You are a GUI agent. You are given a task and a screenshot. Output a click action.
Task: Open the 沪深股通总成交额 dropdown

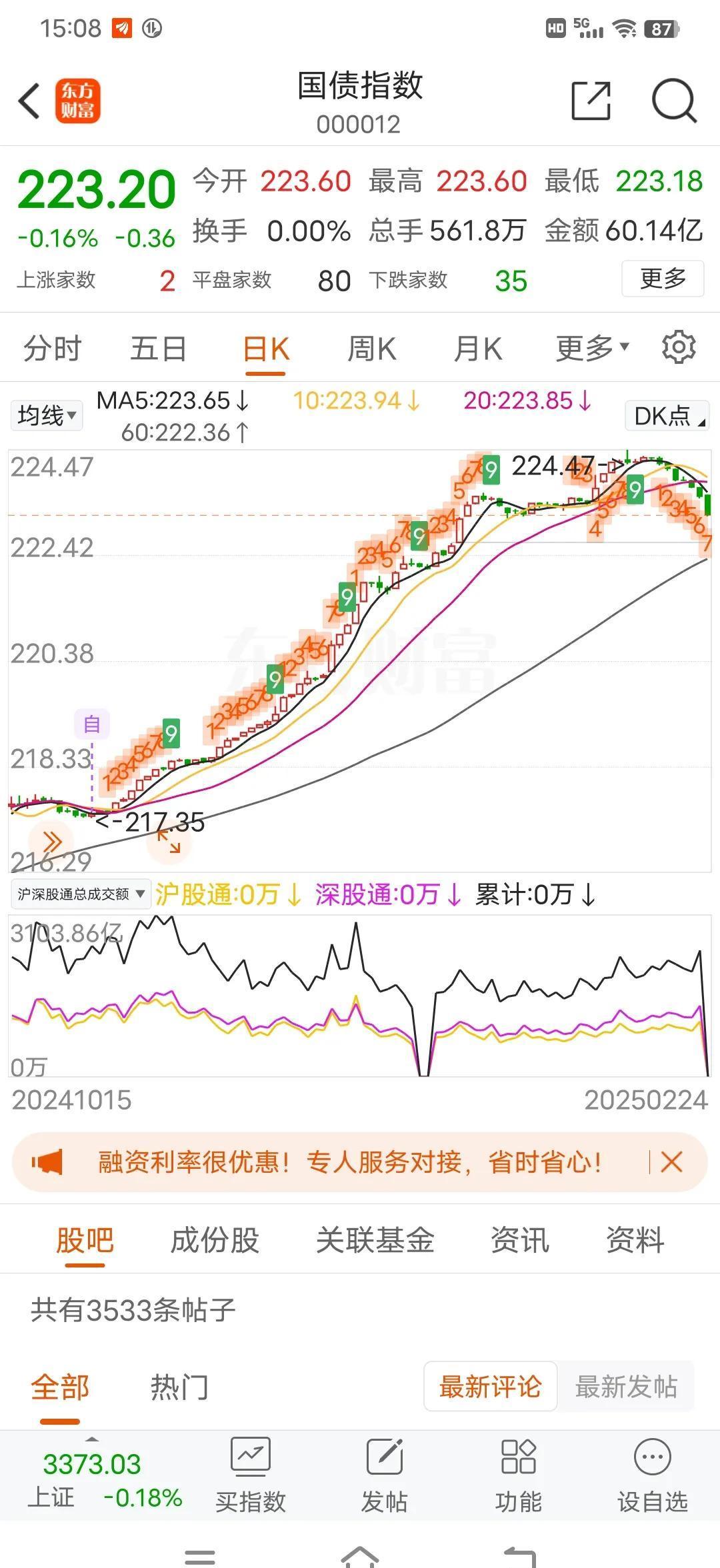coord(79,895)
